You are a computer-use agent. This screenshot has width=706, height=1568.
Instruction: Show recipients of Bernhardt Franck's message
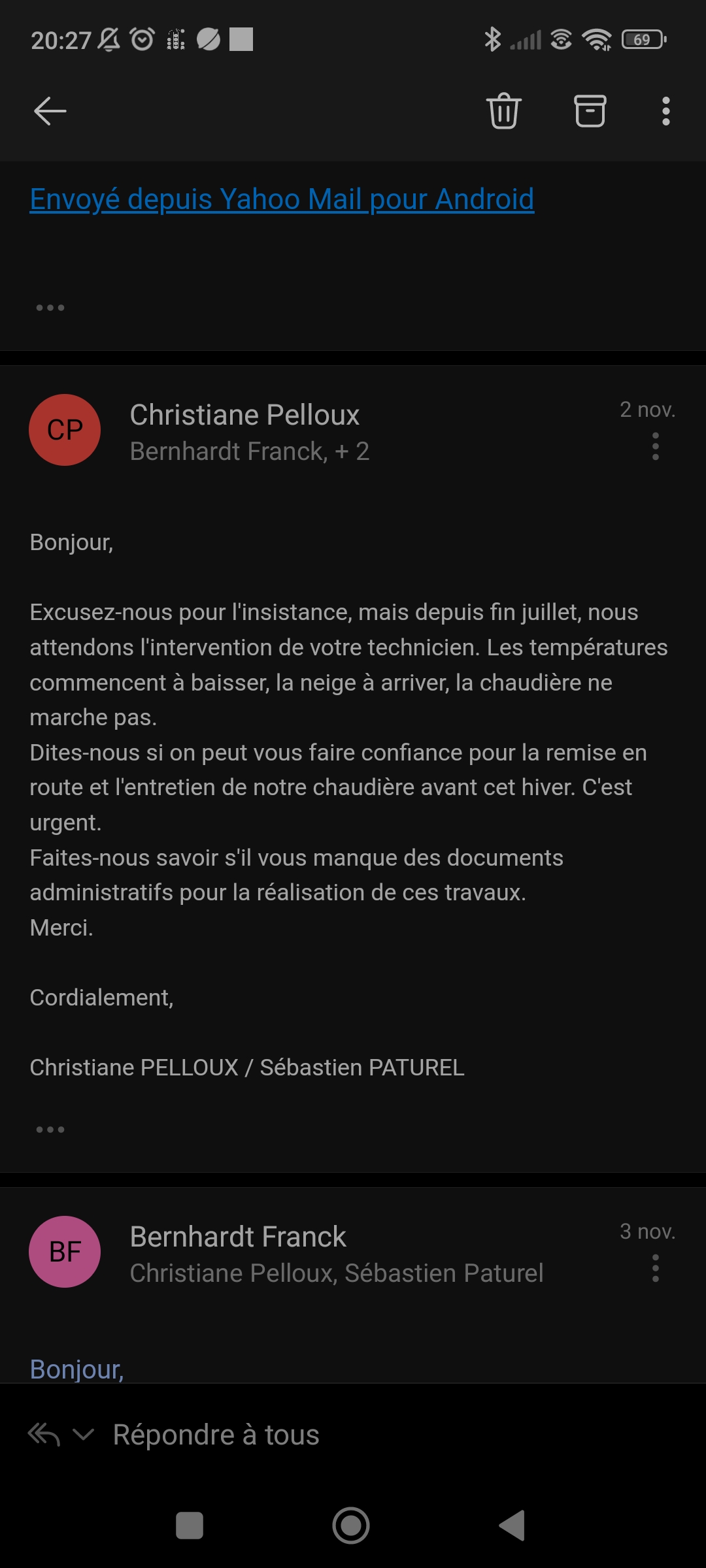pyautogui.click(x=337, y=1273)
